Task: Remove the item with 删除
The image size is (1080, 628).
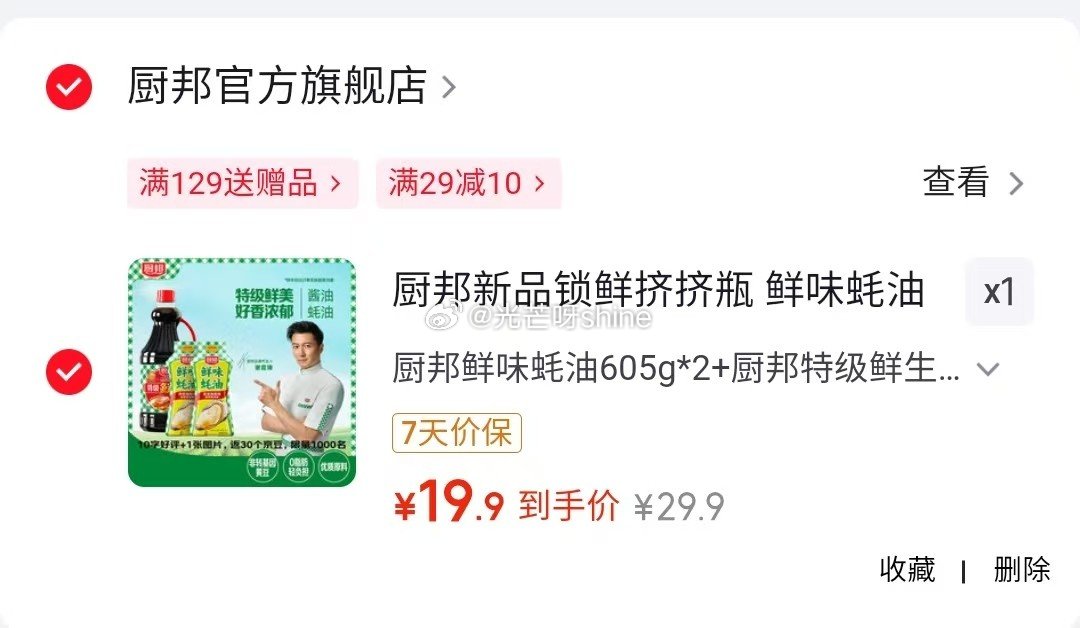Action: [x=1021, y=570]
